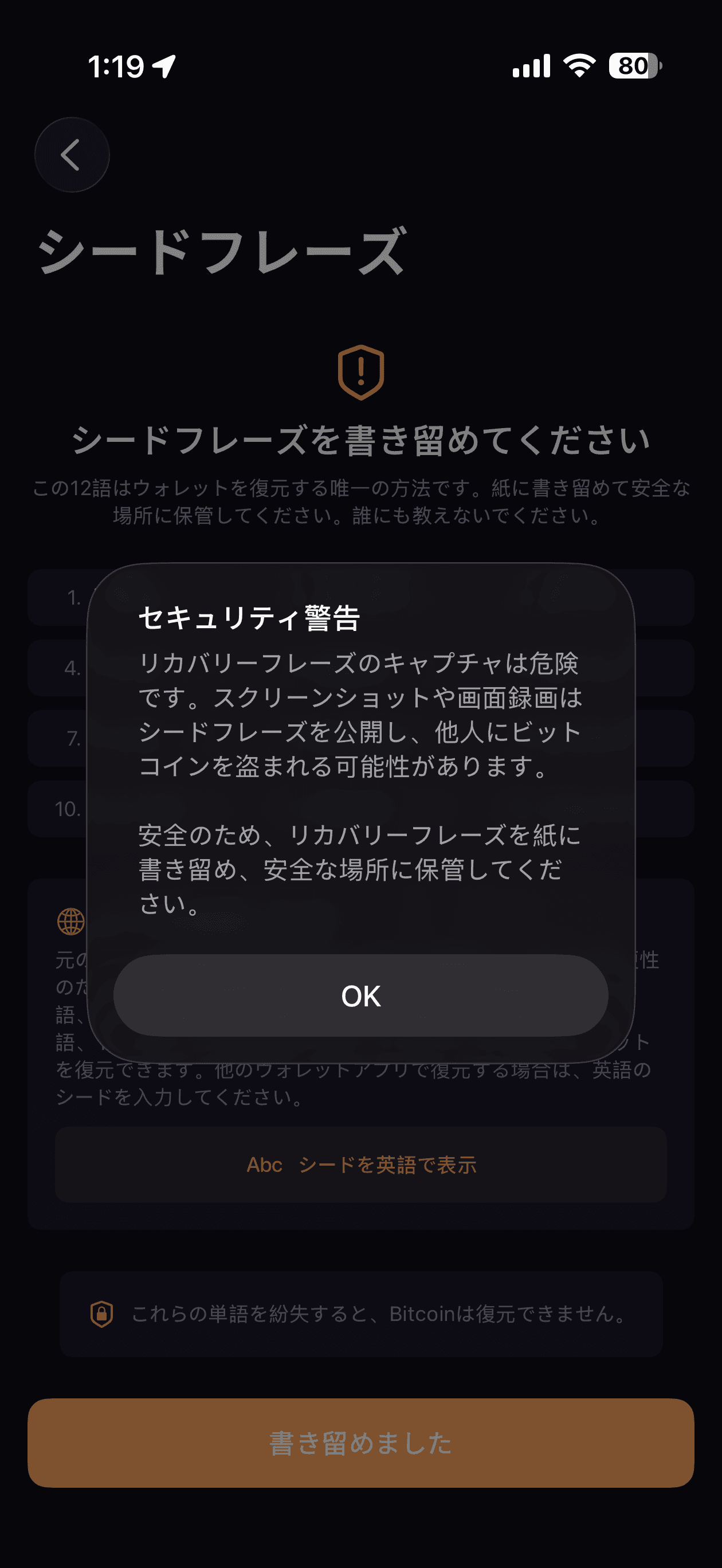Dismiss the security warning with OK
The width and height of the screenshot is (722, 1568).
pos(360,996)
